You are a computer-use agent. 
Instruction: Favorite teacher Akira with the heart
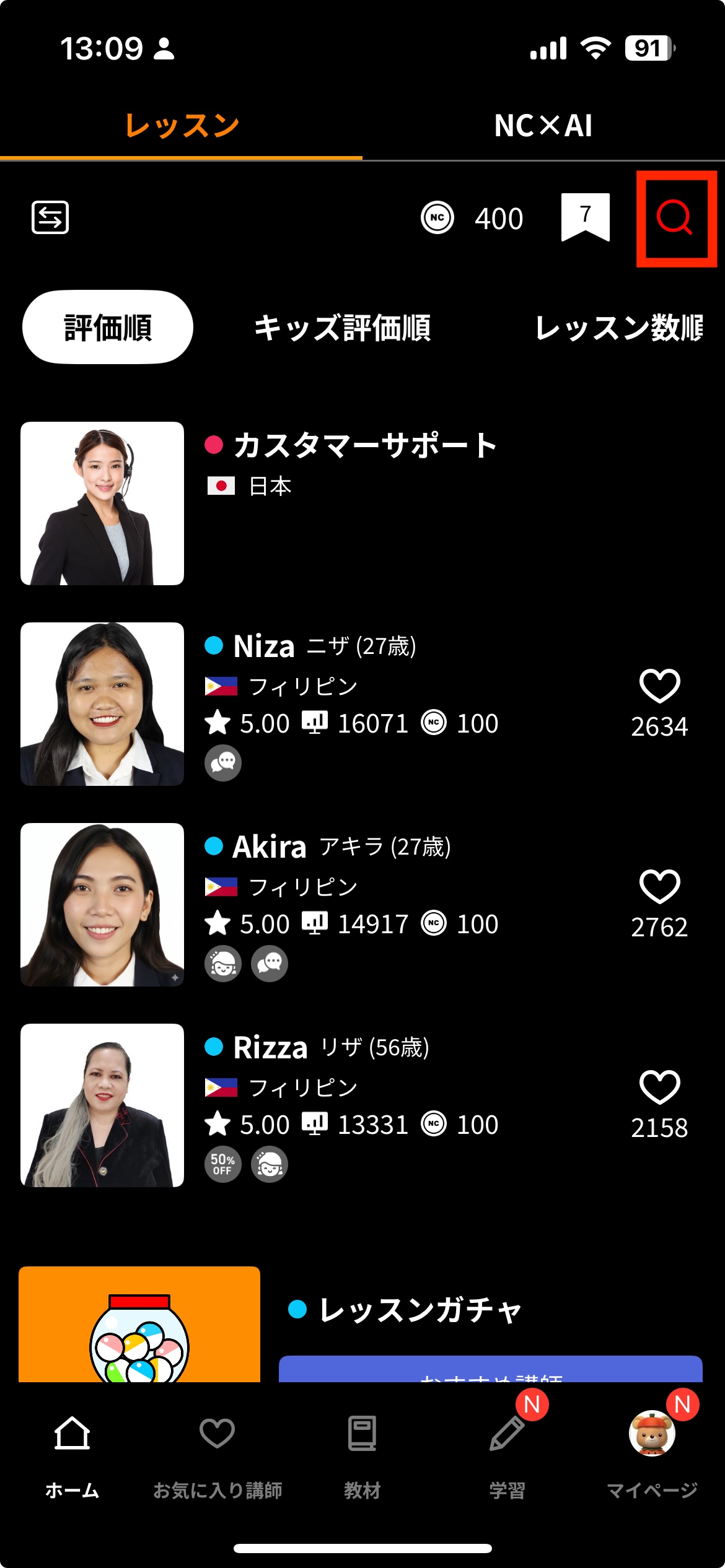click(659, 887)
